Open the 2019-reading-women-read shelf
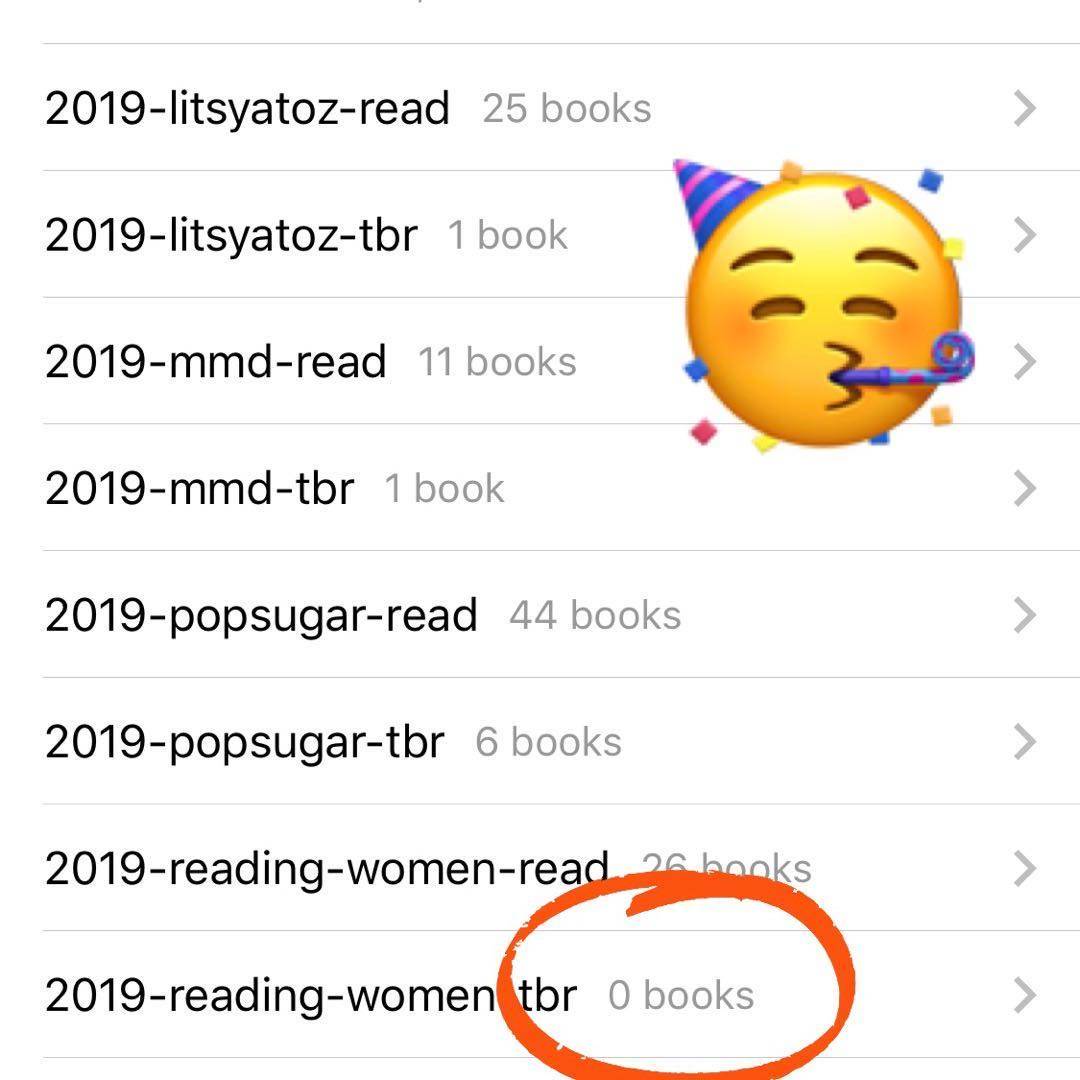 (x=326, y=868)
